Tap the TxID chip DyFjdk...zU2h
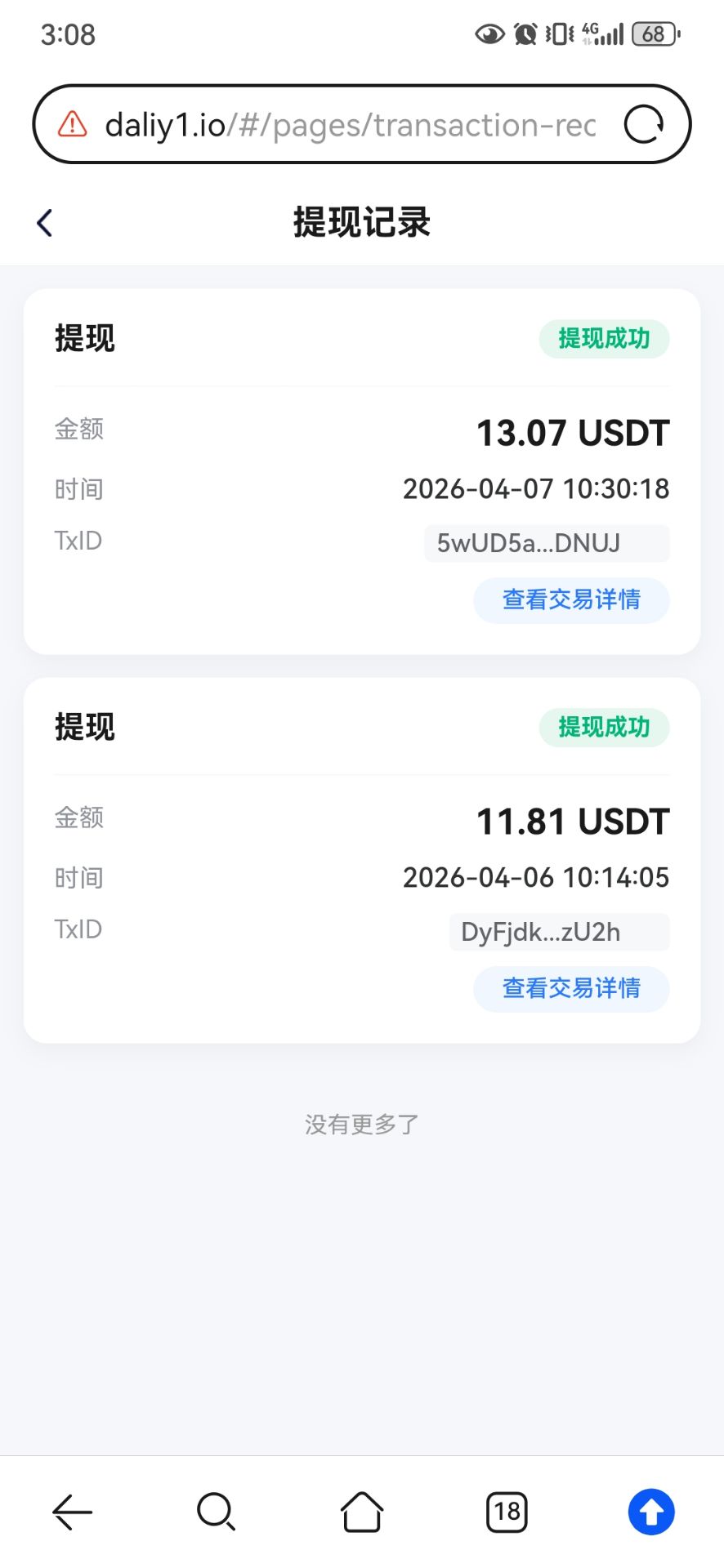724x1568 pixels. pyautogui.click(x=558, y=932)
